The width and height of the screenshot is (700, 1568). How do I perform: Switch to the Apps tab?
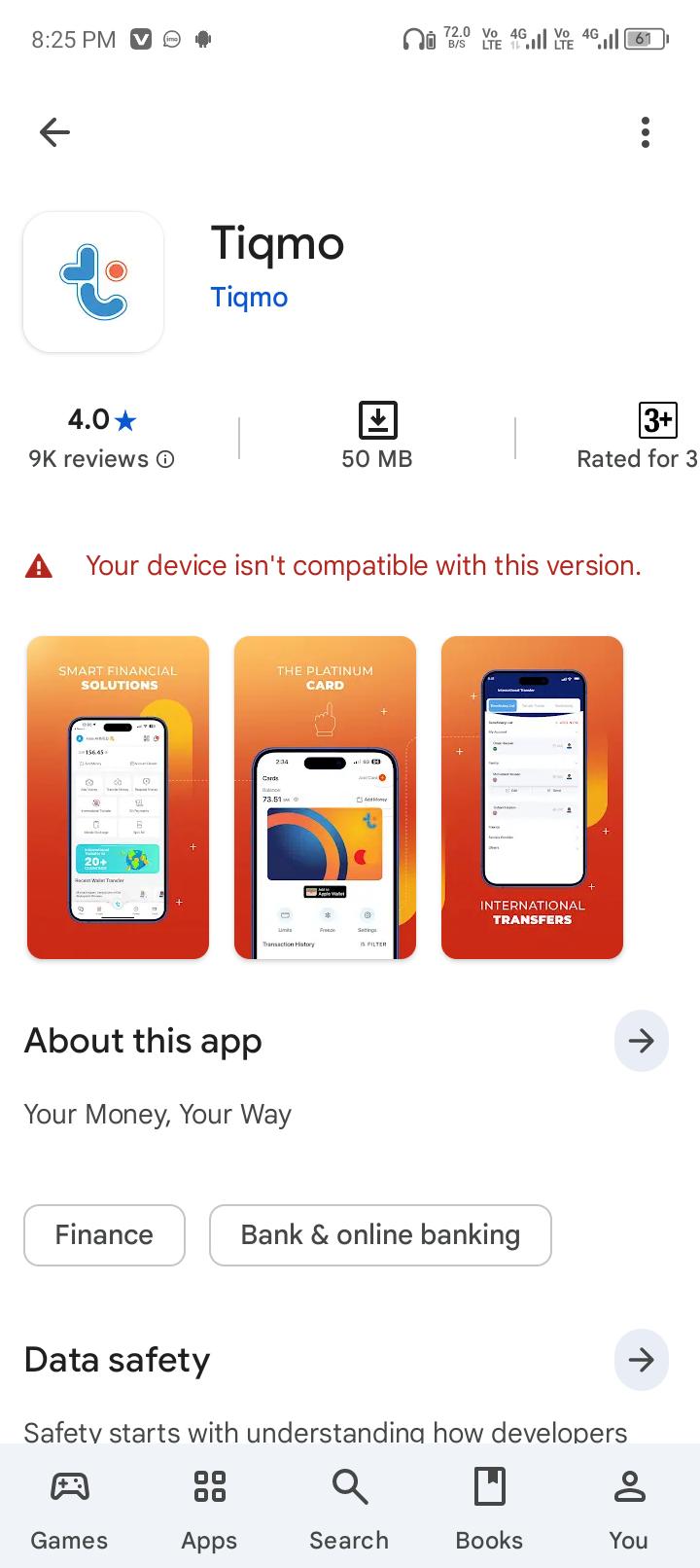pos(209,1510)
